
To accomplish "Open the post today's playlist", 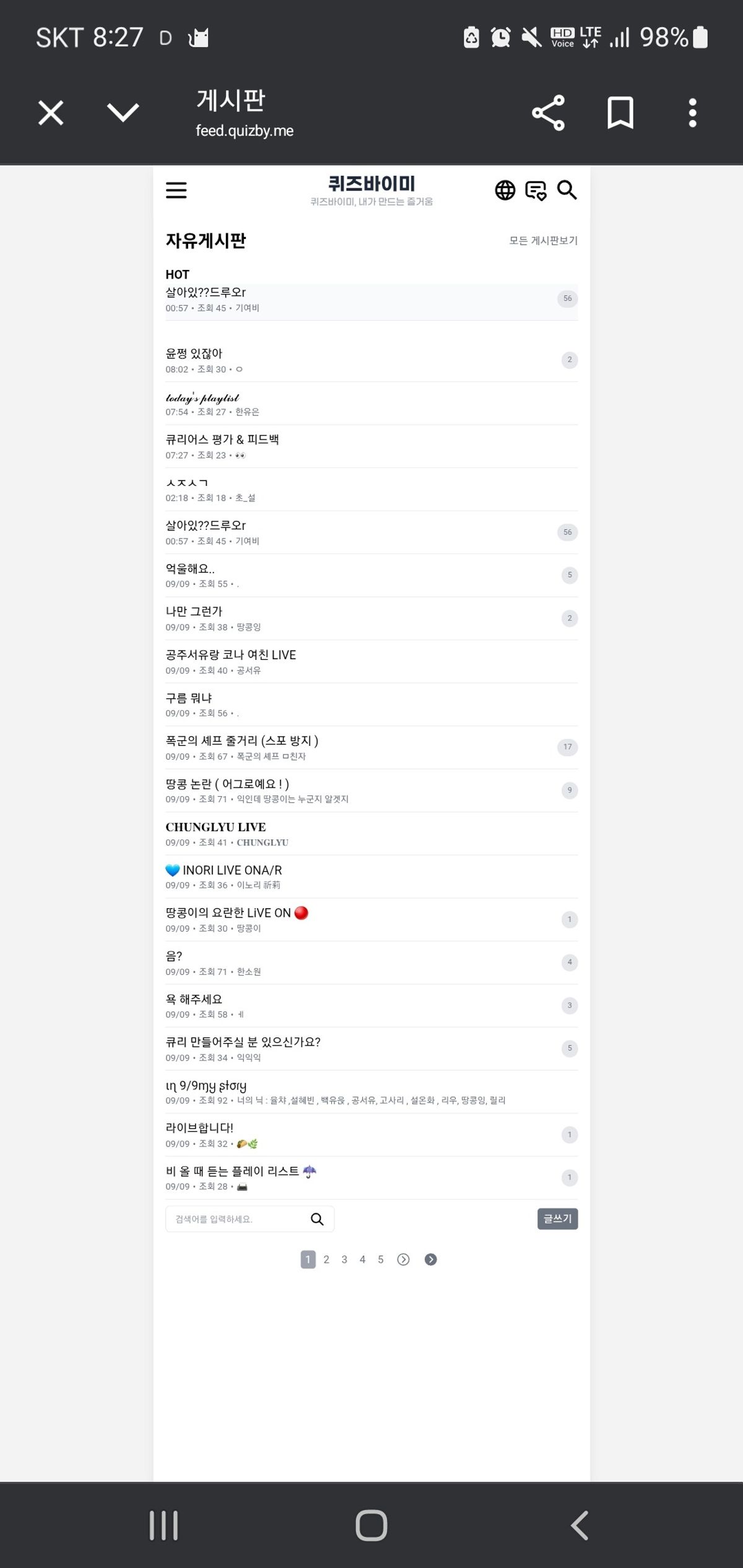I will click(x=202, y=397).
